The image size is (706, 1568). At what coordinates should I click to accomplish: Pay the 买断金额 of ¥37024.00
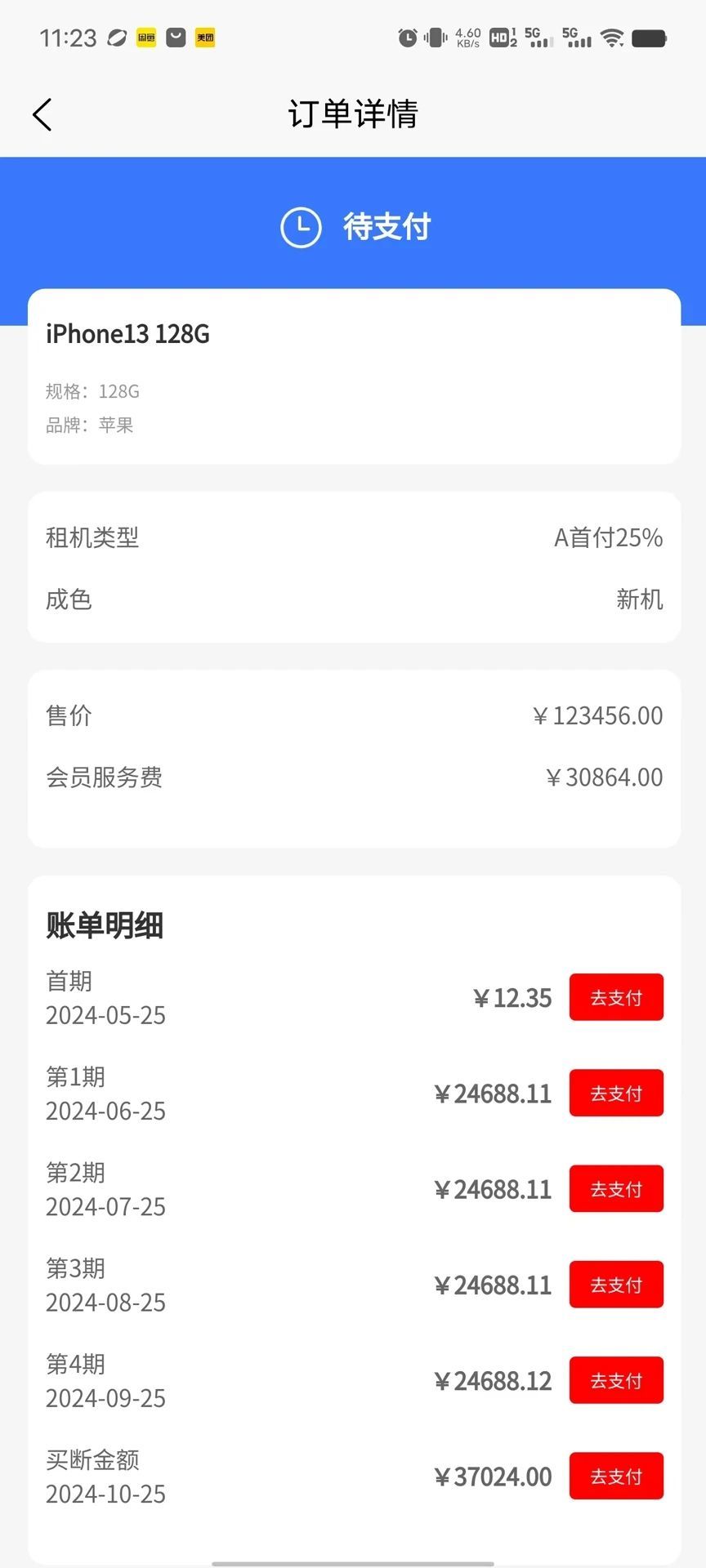(616, 1476)
